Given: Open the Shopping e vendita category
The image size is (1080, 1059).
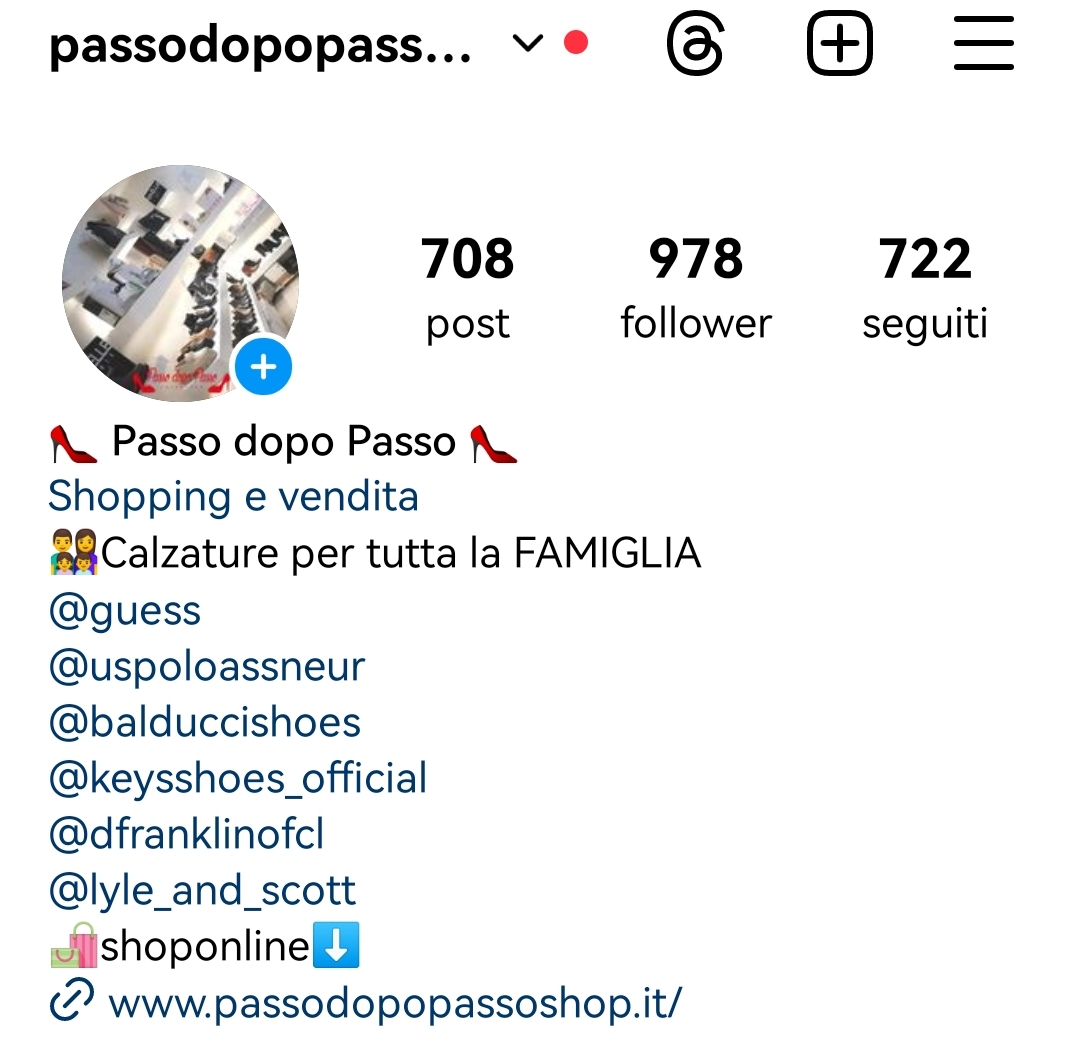Looking at the screenshot, I should [233, 496].
